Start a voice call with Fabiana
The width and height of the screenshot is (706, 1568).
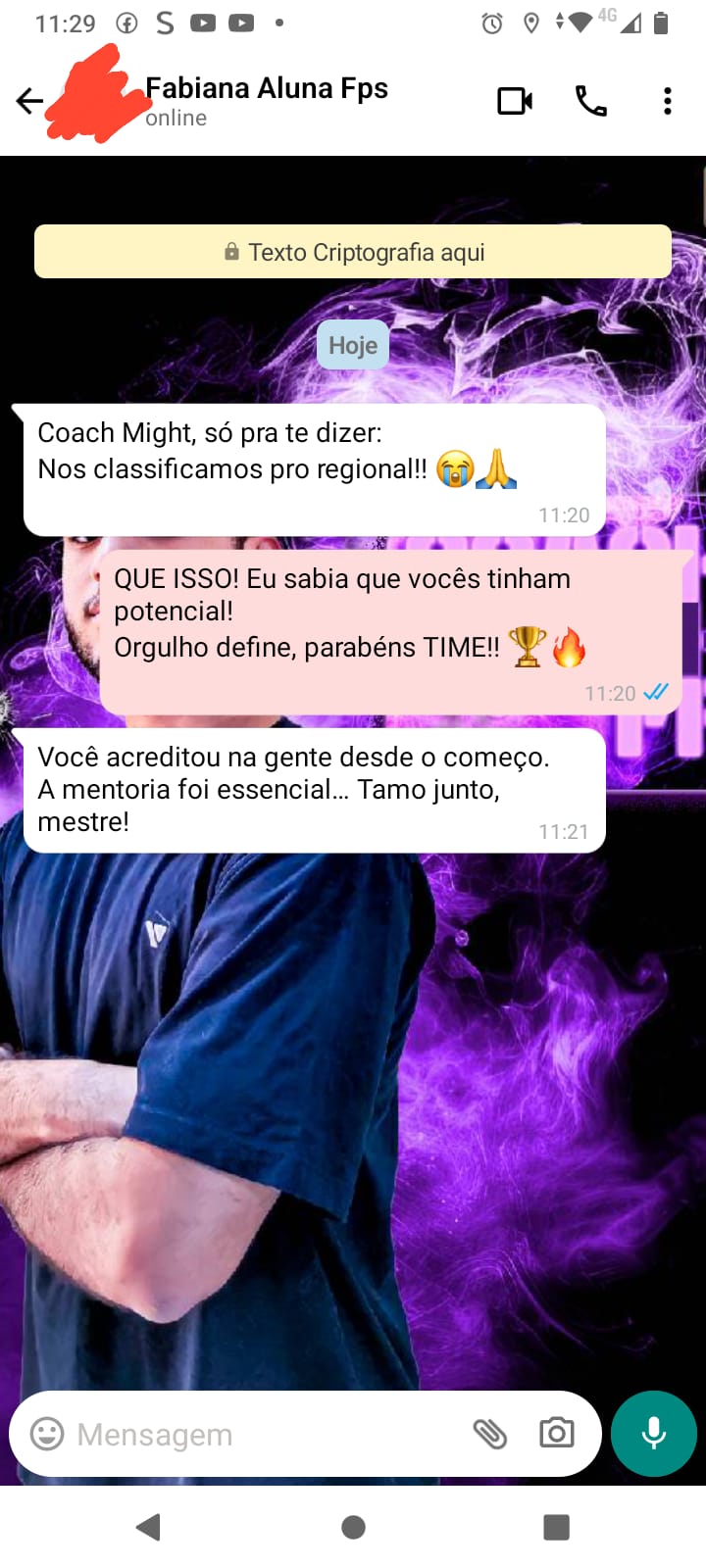(590, 101)
